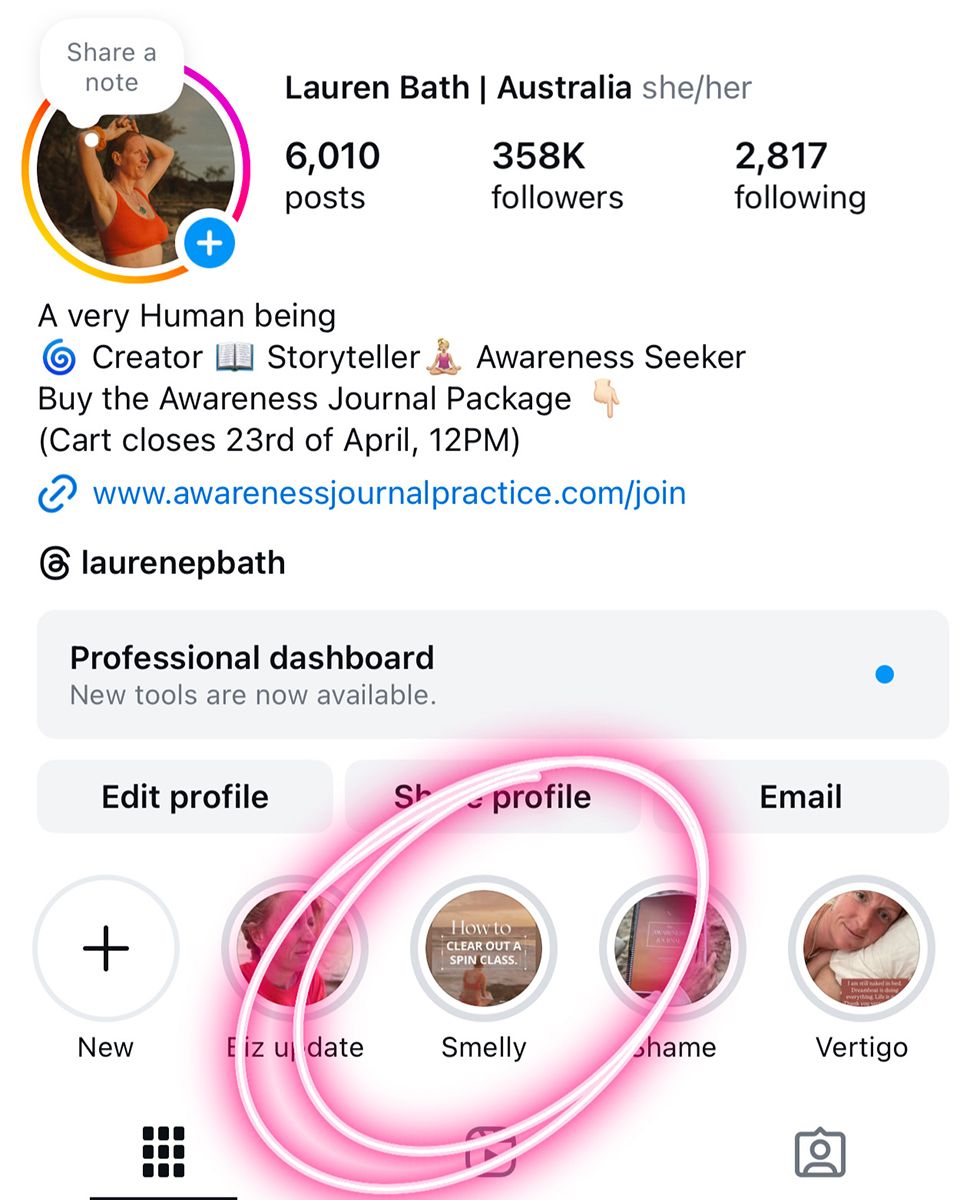
Task: Switch to the Reels tab
Action: 491,1152
